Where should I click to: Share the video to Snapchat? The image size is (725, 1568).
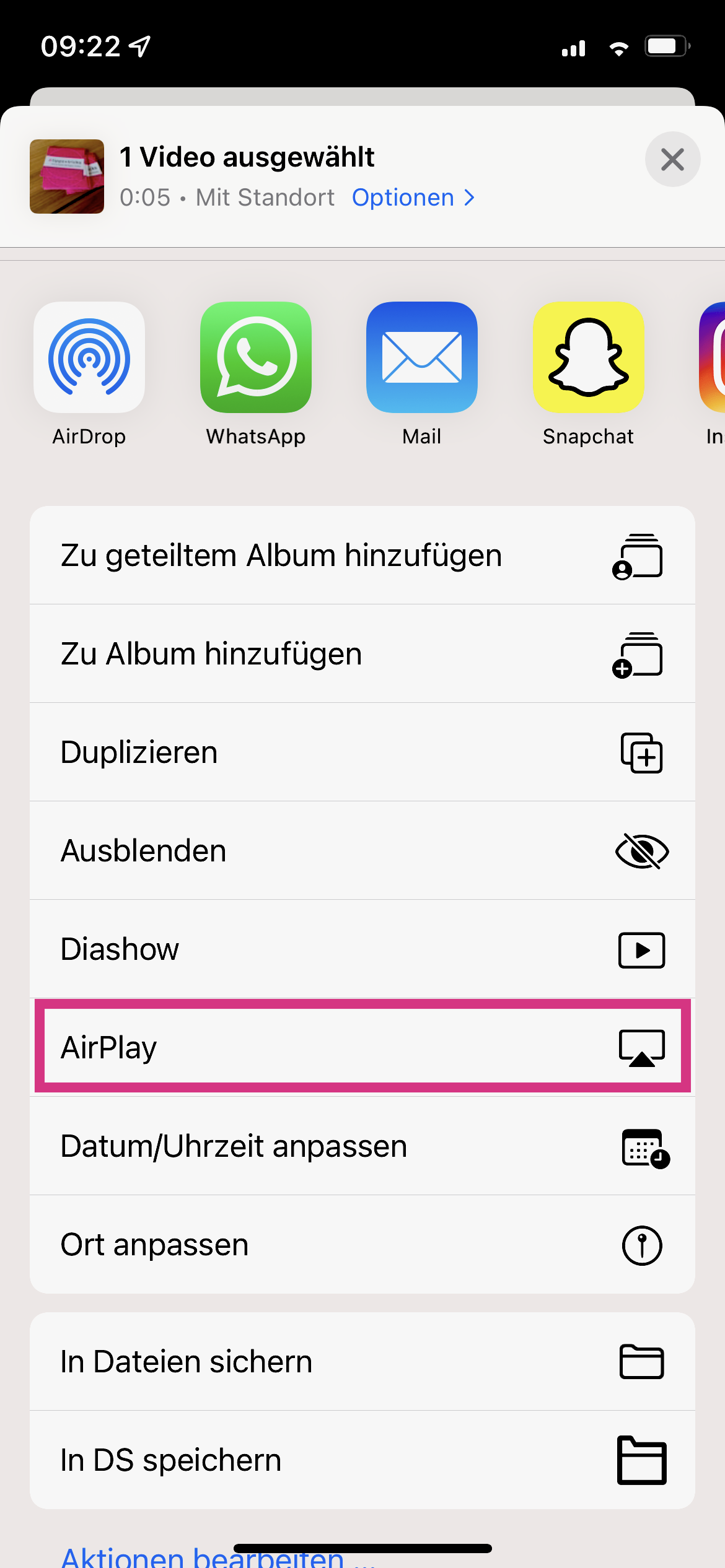point(588,358)
